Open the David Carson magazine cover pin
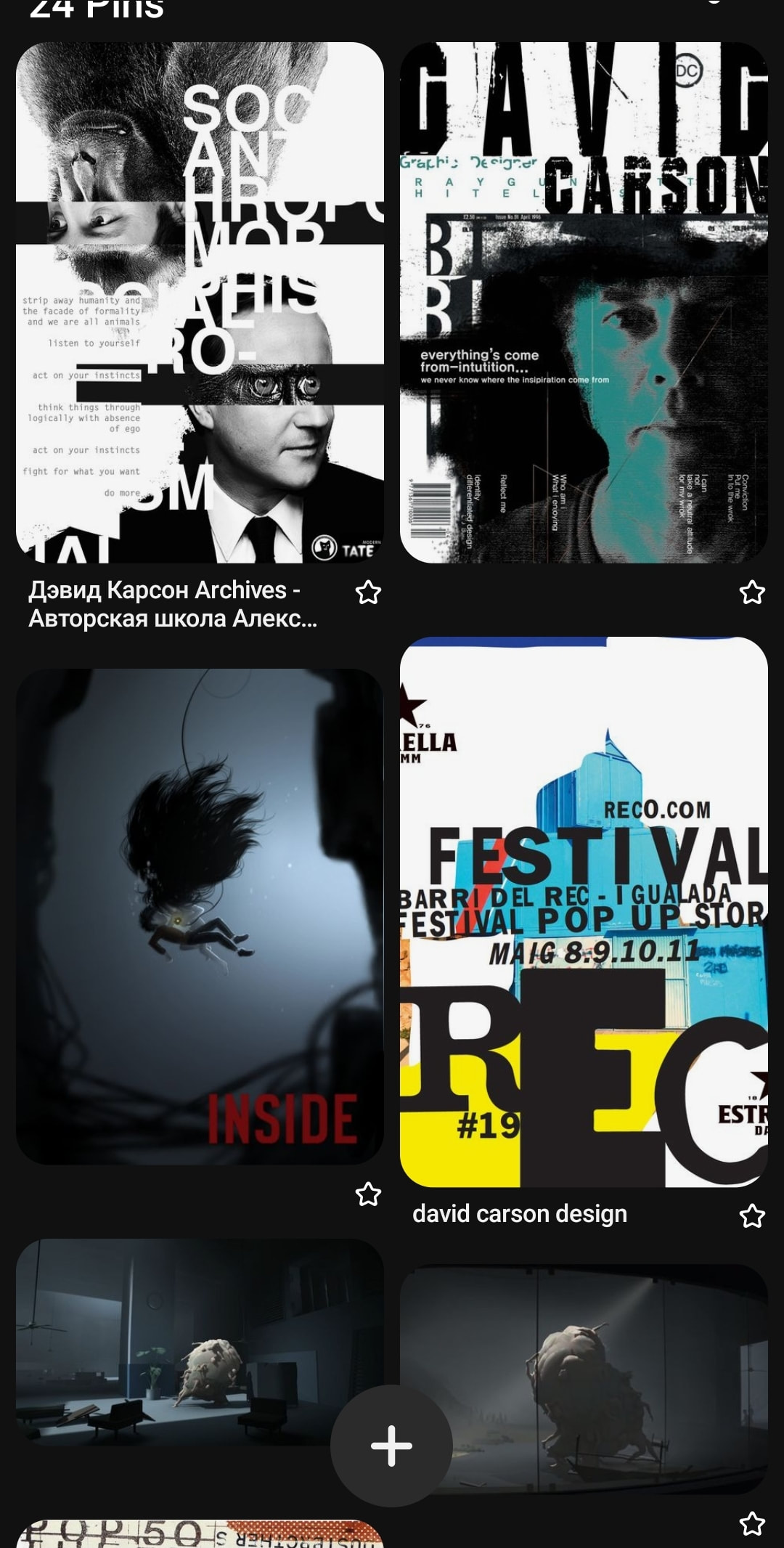Viewport: 784px width, 1548px height. pyautogui.click(x=584, y=302)
